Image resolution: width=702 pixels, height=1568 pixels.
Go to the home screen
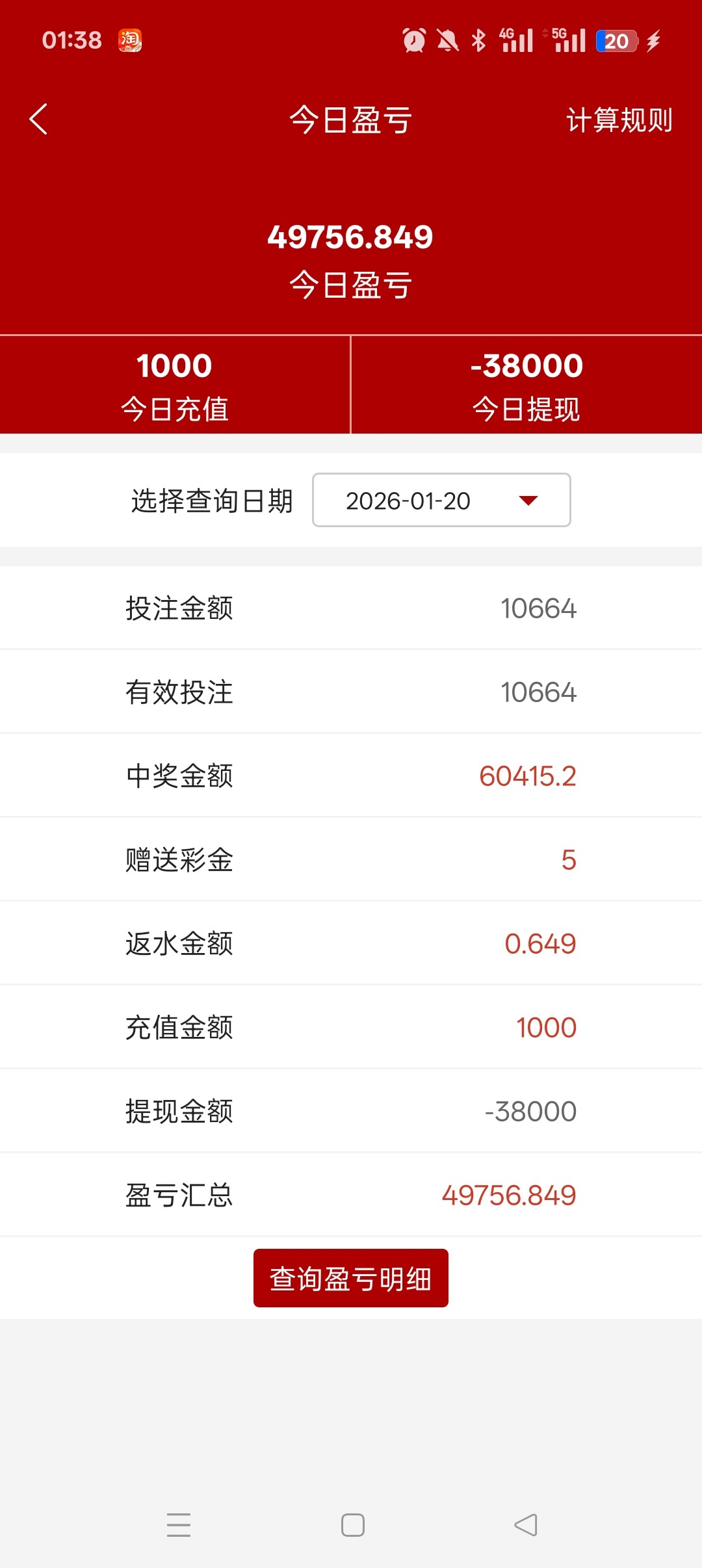(353, 1525)
